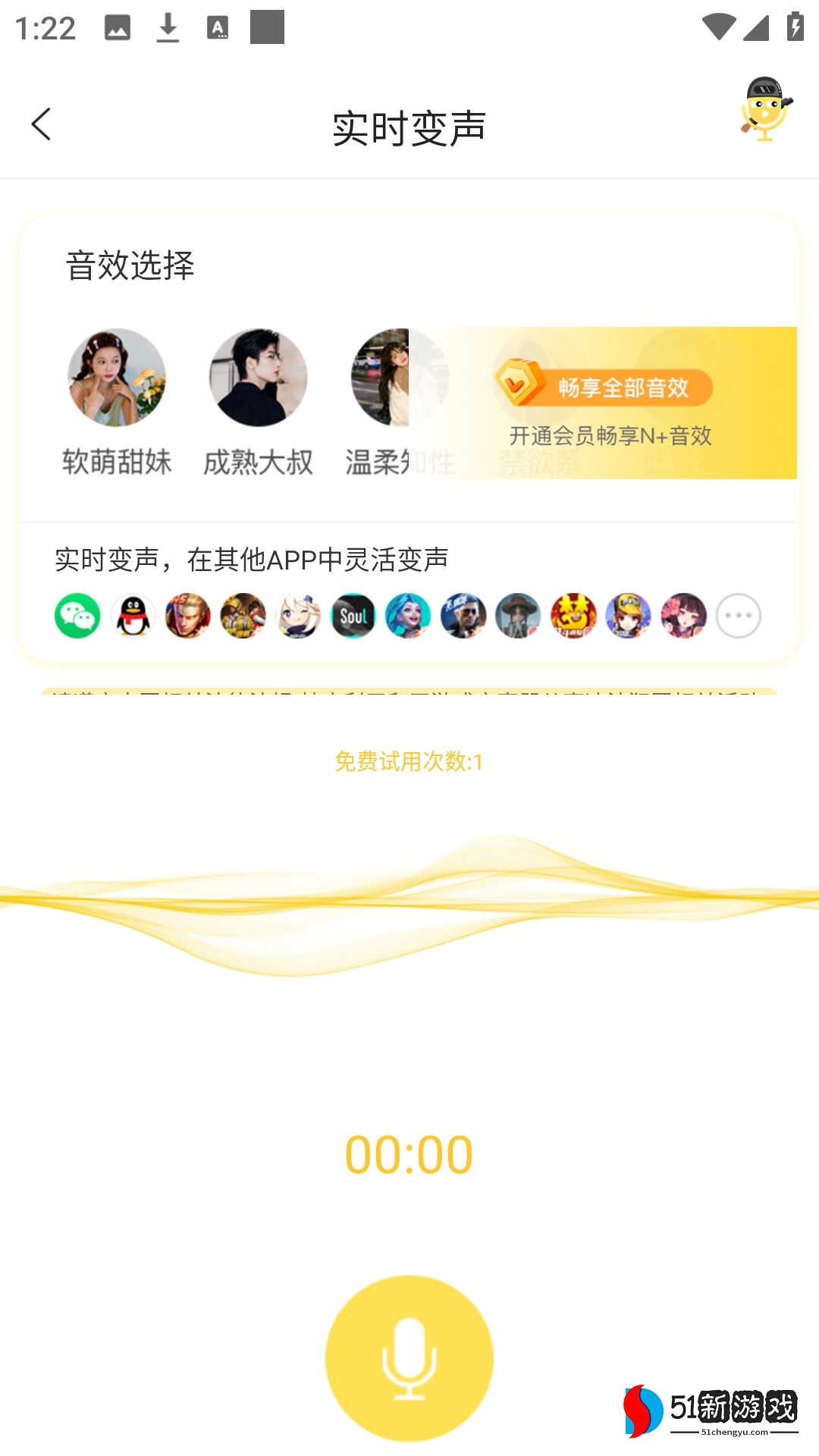Select the 成熟大叔 voice effect

[x=258, y=378]
